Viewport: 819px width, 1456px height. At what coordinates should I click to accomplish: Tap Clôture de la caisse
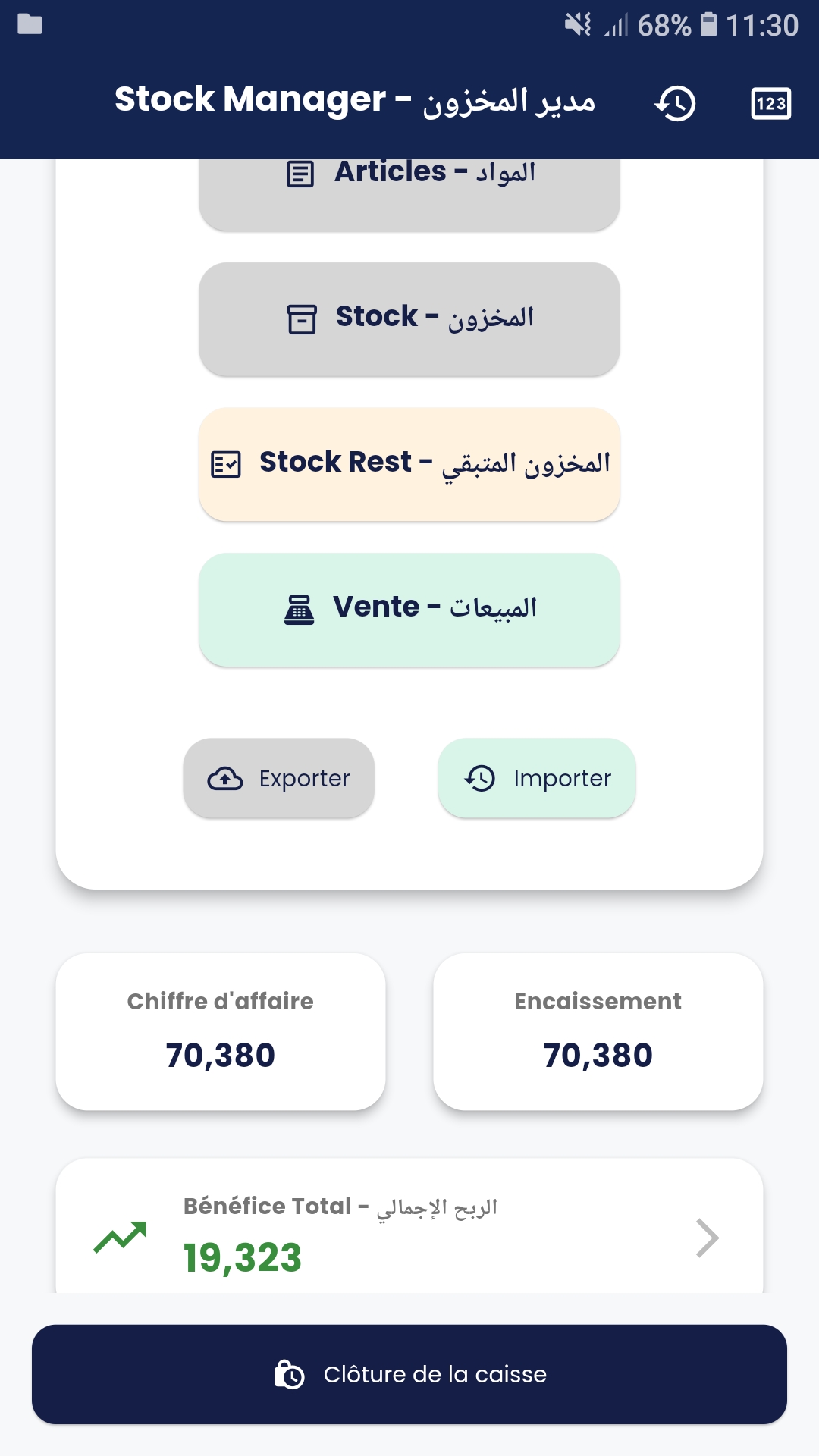[409, 1374]
